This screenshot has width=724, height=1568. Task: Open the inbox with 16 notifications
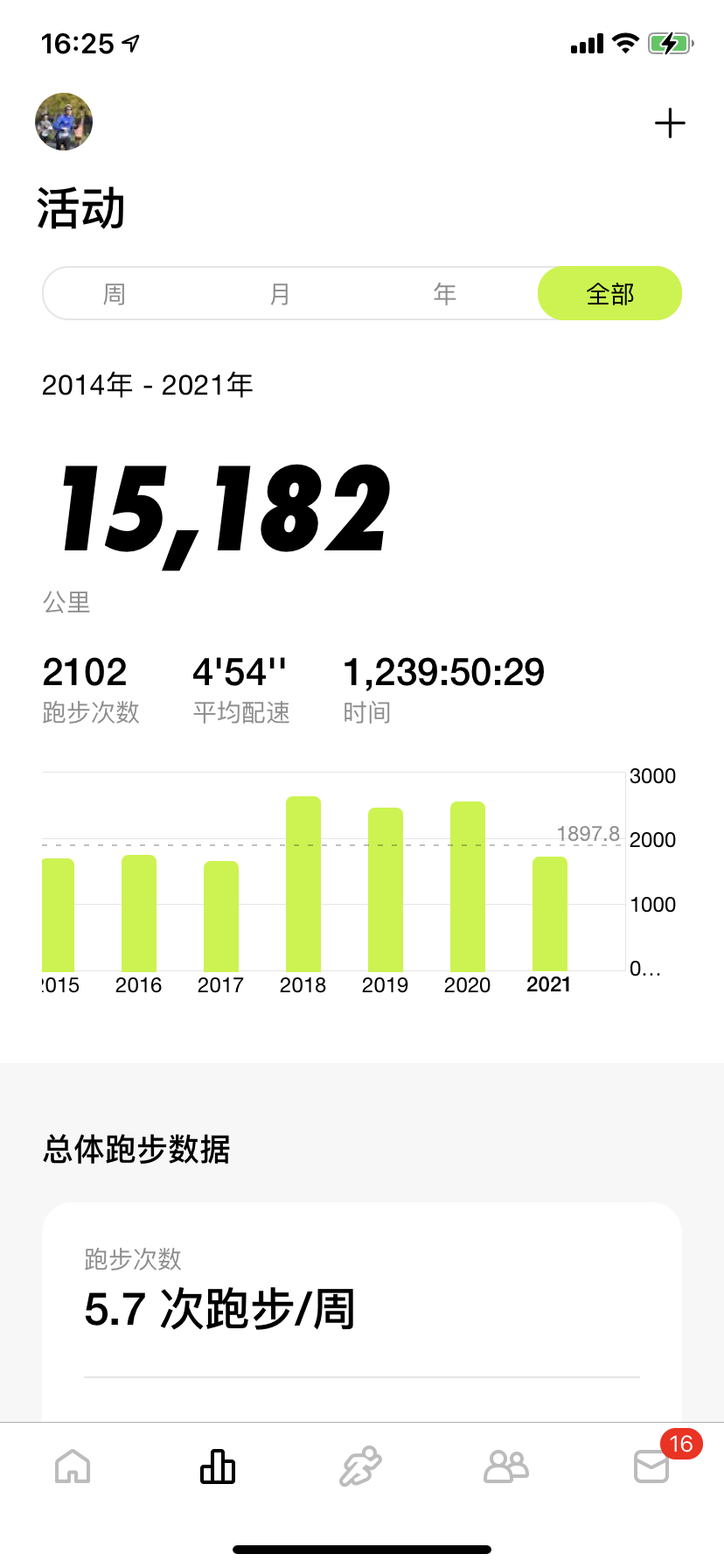(651, 1466)
